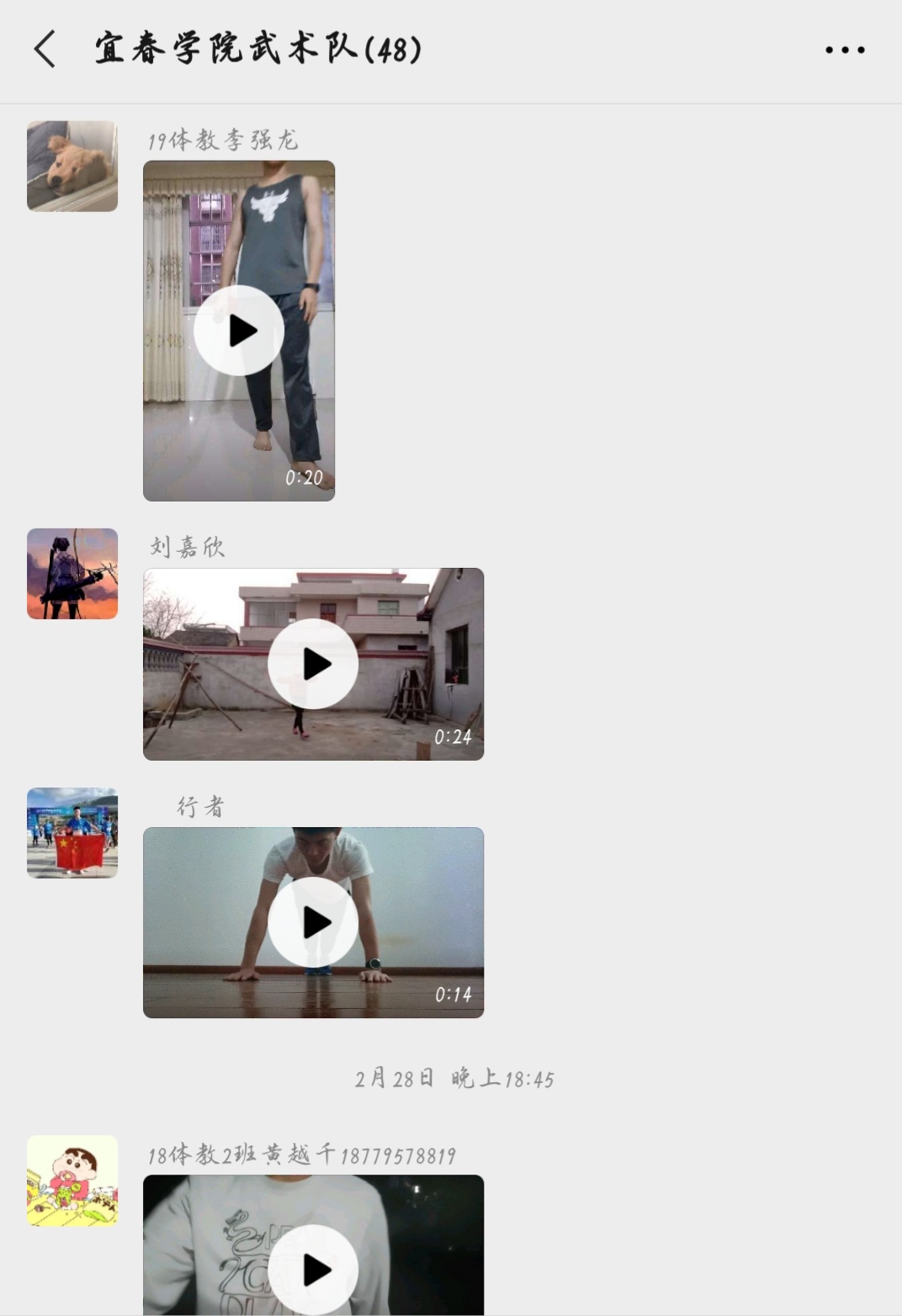
Task: Open 黄越千's cartoon avatar
Action: pyautogui.click(x=72, y=1181)
